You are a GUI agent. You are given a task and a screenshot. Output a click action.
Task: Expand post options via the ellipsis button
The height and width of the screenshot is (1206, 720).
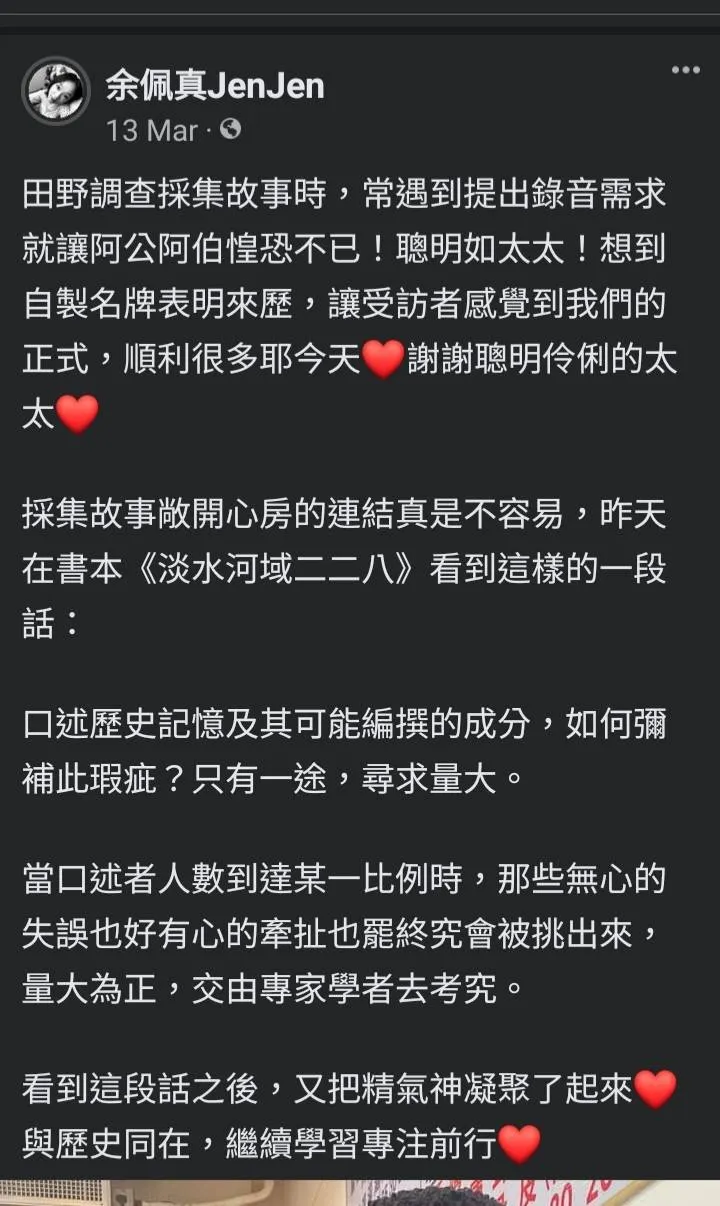(685, 70)
